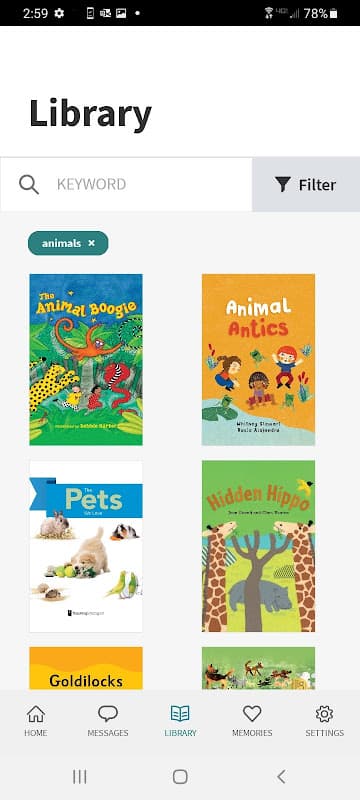Show recent apps
Image resolution: width=360 pixels, height=800 pixels.
point(79,777)
